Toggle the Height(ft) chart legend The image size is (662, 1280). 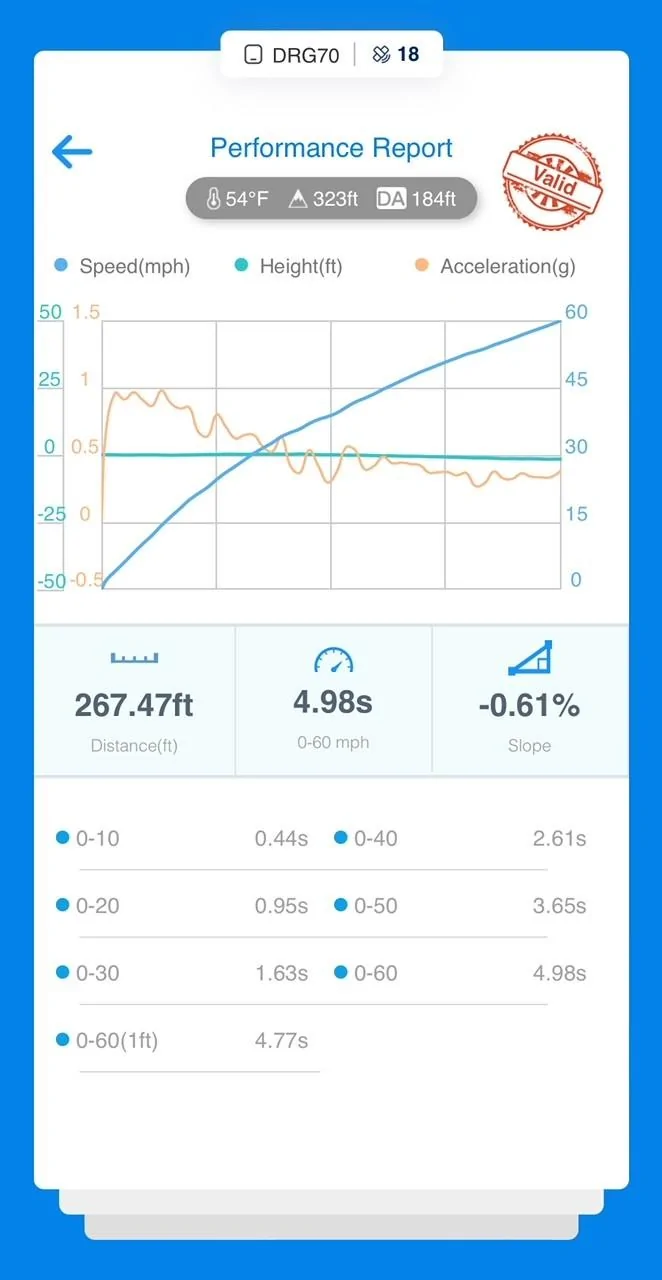pyautogui.click(x=288, y=266)
